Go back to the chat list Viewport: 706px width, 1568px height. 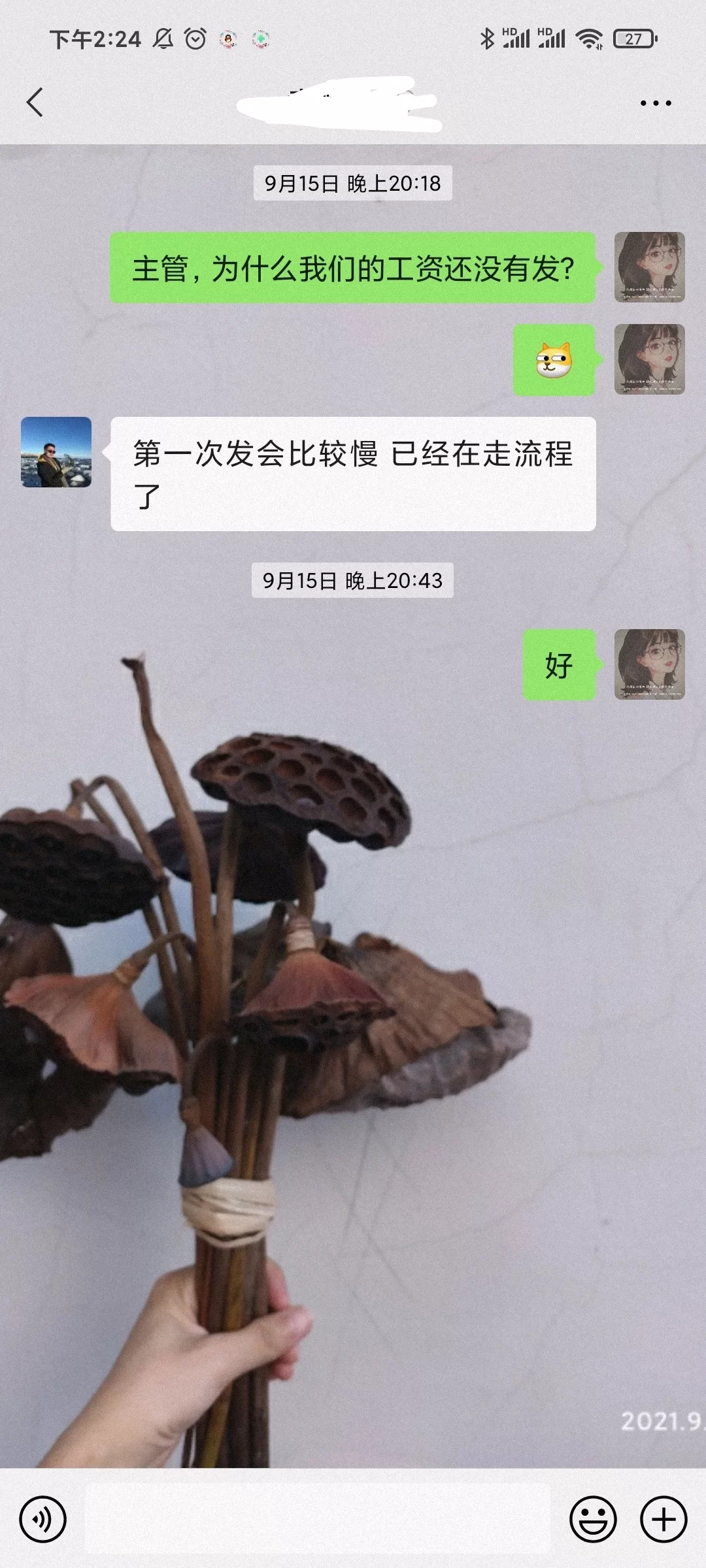(x=35, y=103)
